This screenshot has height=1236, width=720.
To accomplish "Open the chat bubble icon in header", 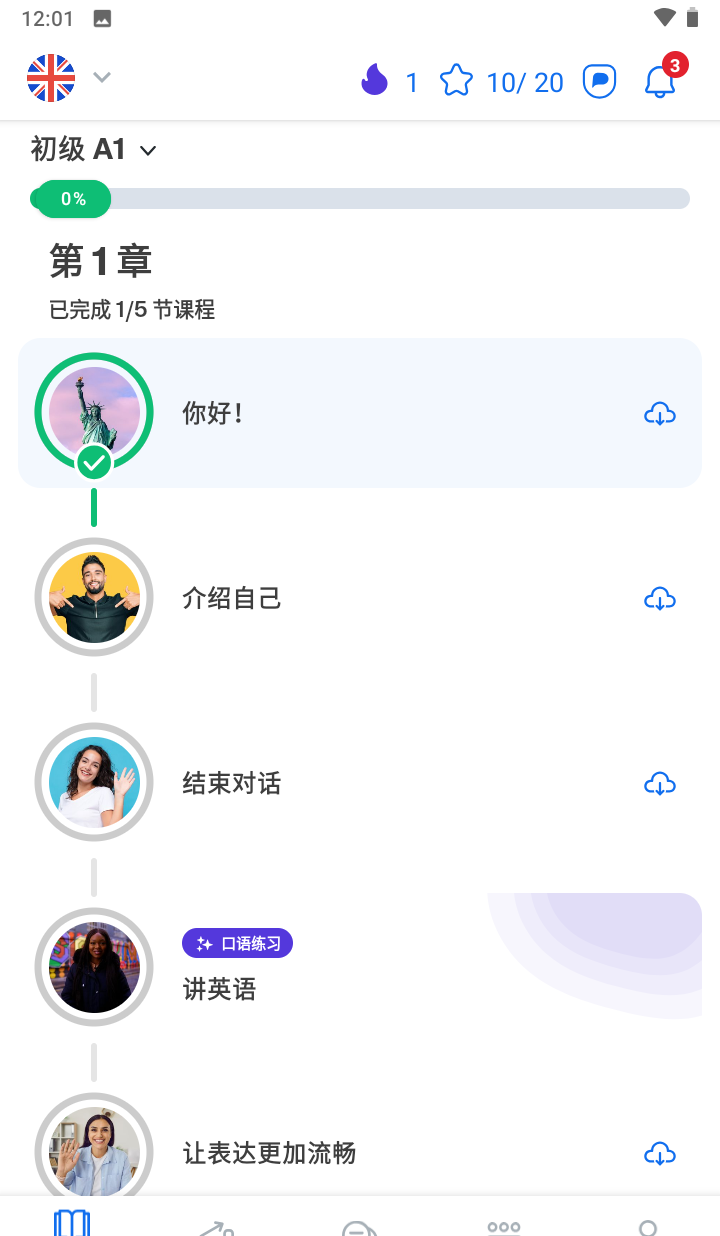I will tap(599, 81).
